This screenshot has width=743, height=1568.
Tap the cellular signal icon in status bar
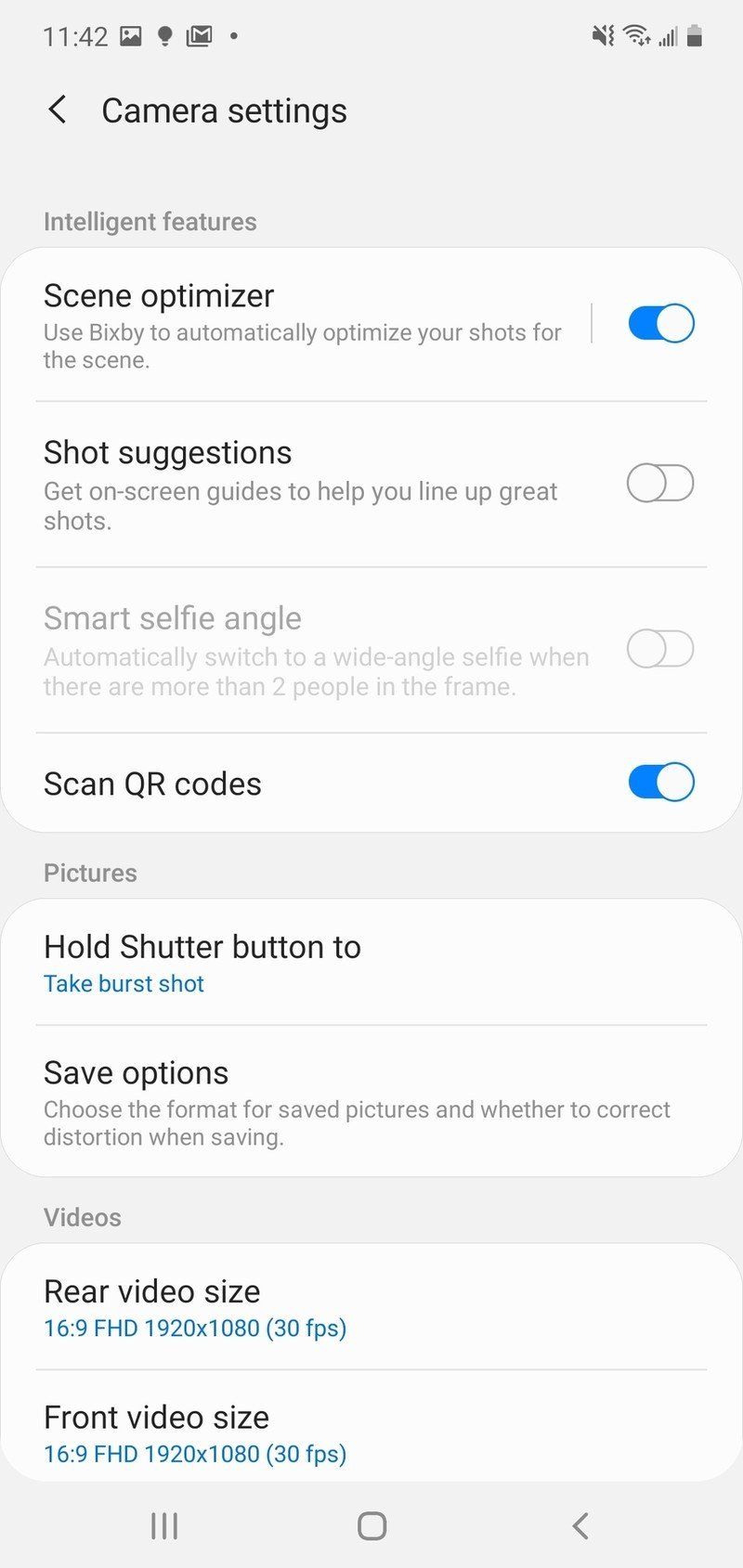[668, 37]
